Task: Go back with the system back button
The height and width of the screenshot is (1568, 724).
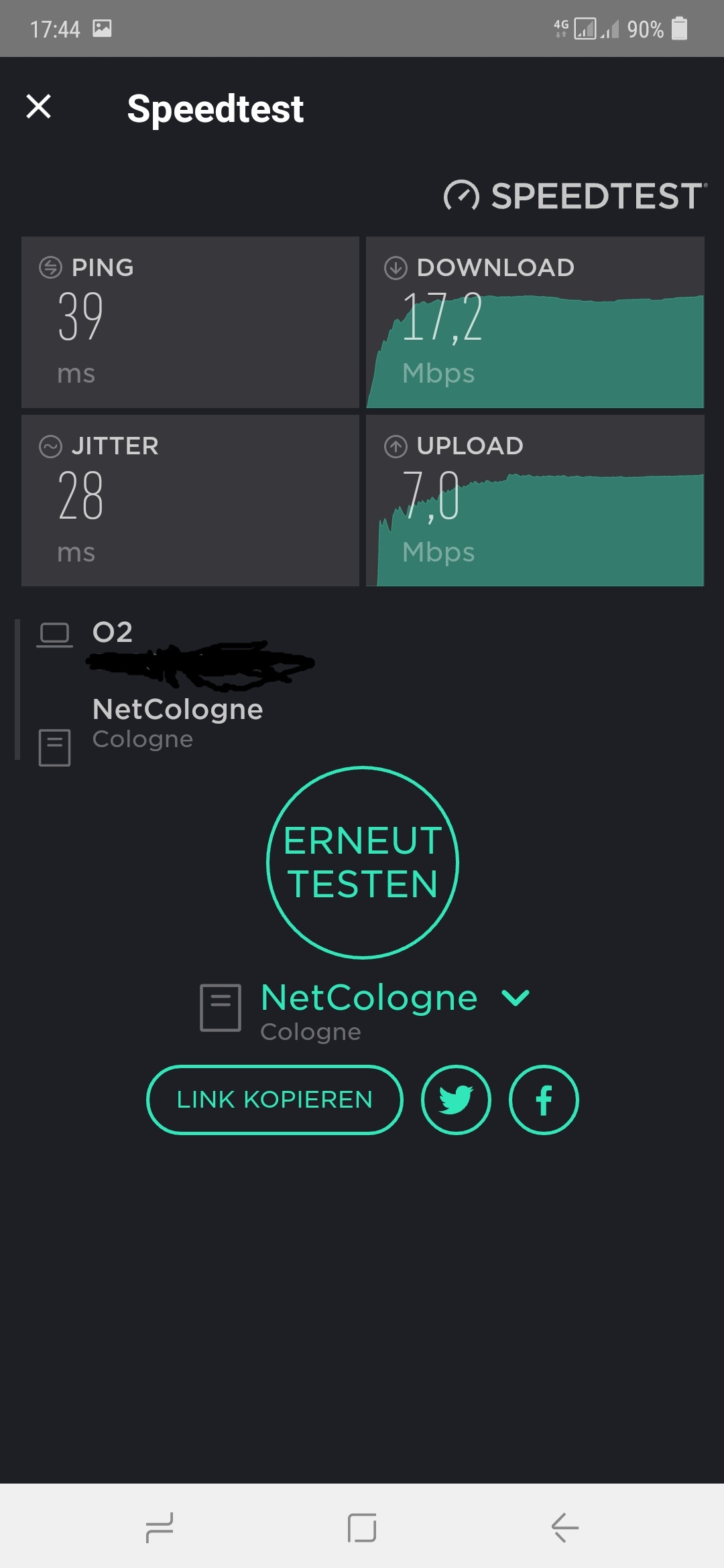Action: [x=564, y=1528]
